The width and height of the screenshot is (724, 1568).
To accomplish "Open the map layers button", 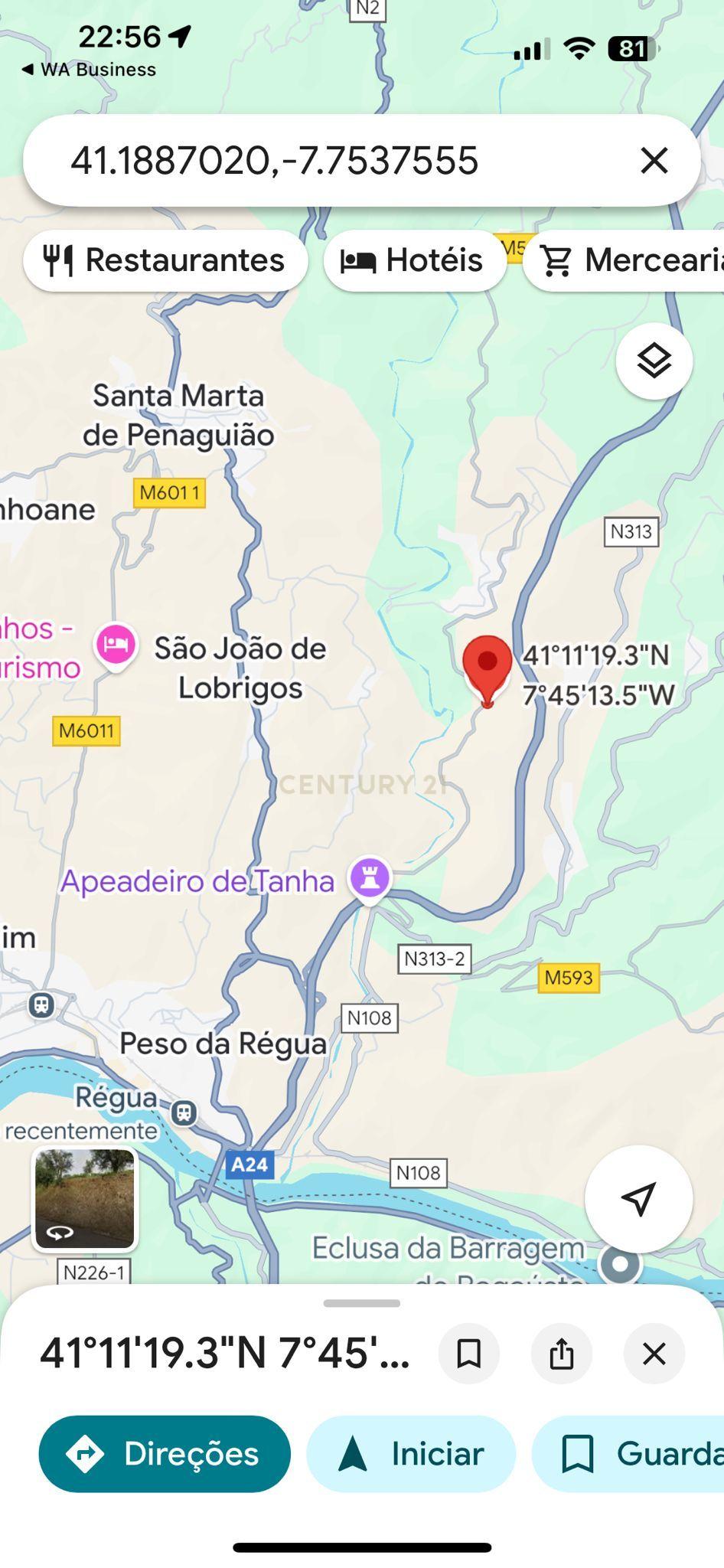I will 654,361.
